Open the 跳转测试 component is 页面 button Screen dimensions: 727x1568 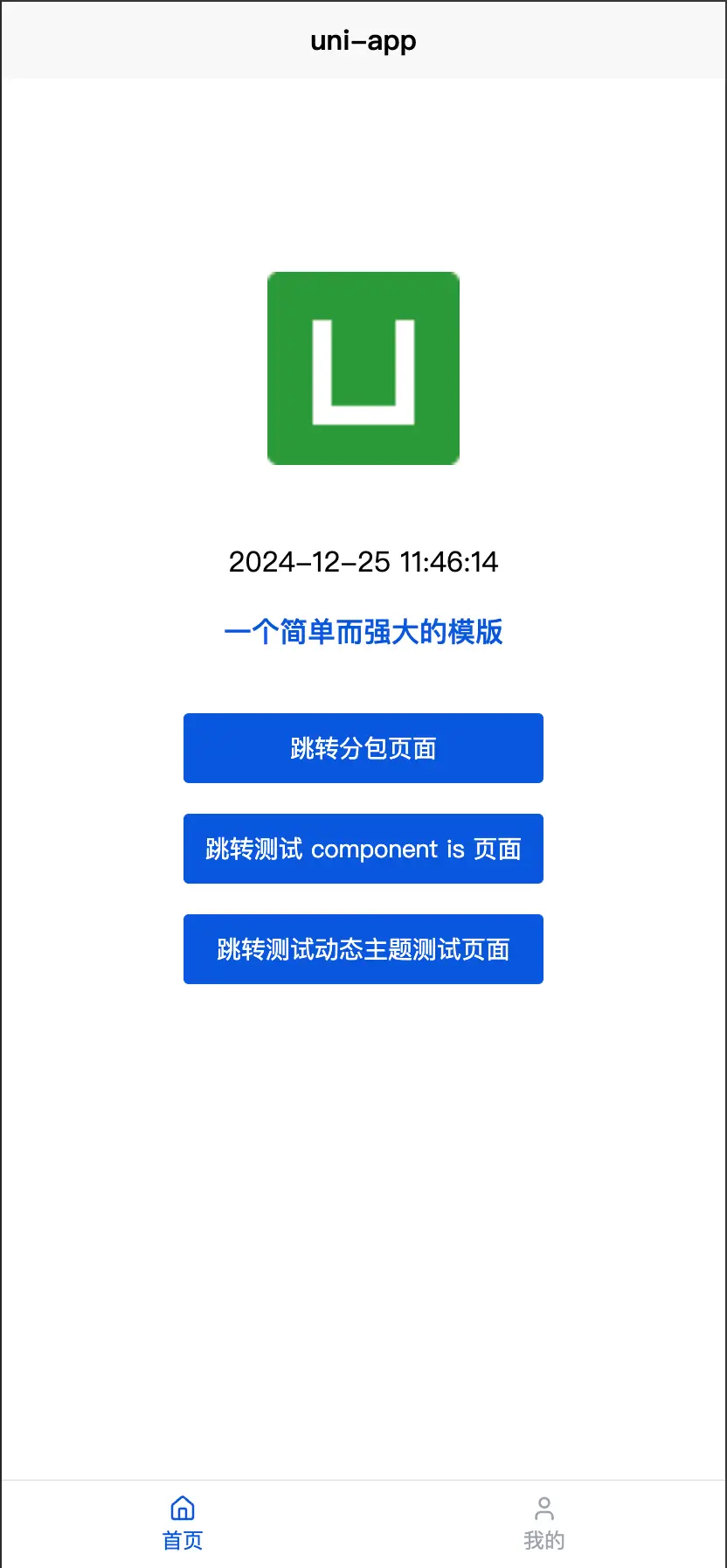pos(363,849)
